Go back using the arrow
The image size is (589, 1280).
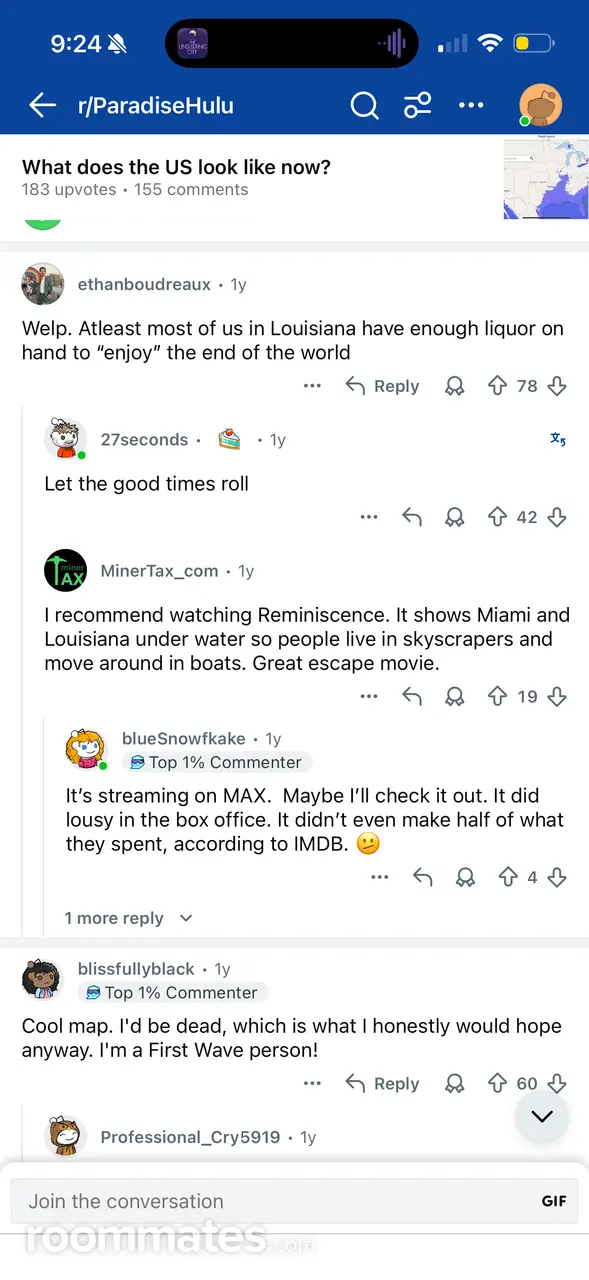point(42,104)
